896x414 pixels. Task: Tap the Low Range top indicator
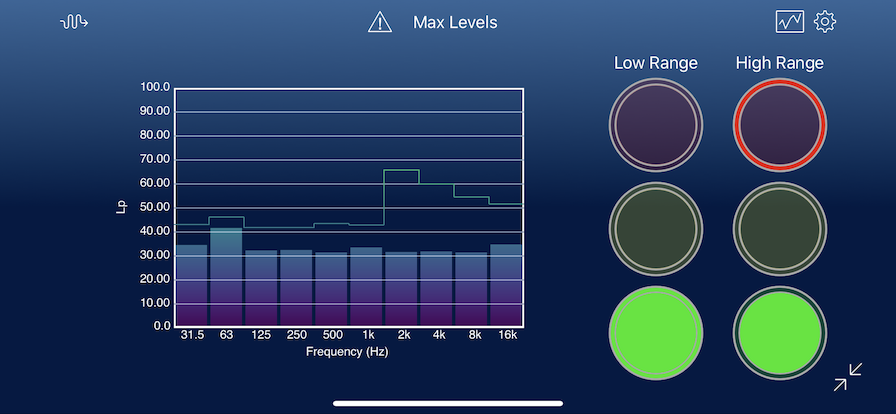coord(656,125)
